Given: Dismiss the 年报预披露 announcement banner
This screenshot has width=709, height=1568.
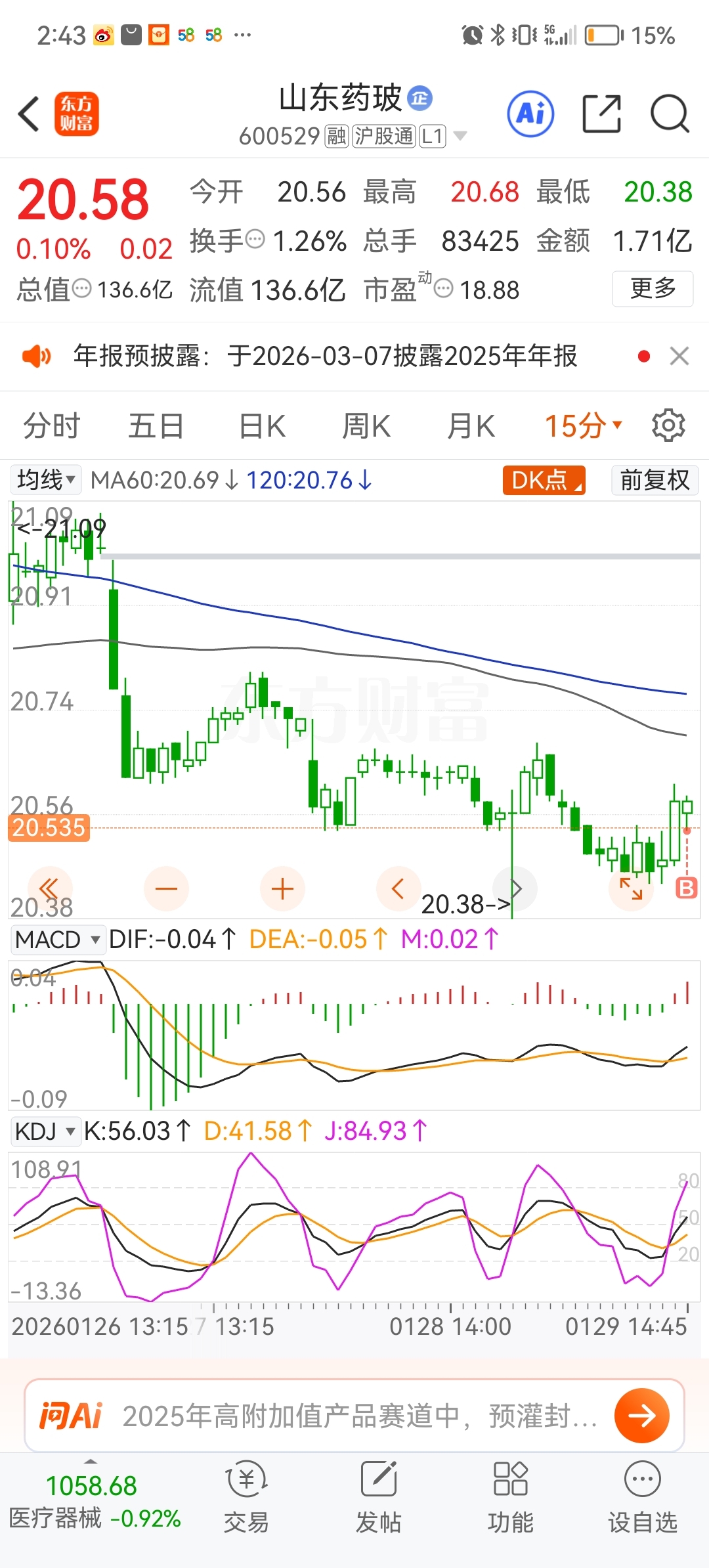Looking at the screenshot, I should (679, 357).
